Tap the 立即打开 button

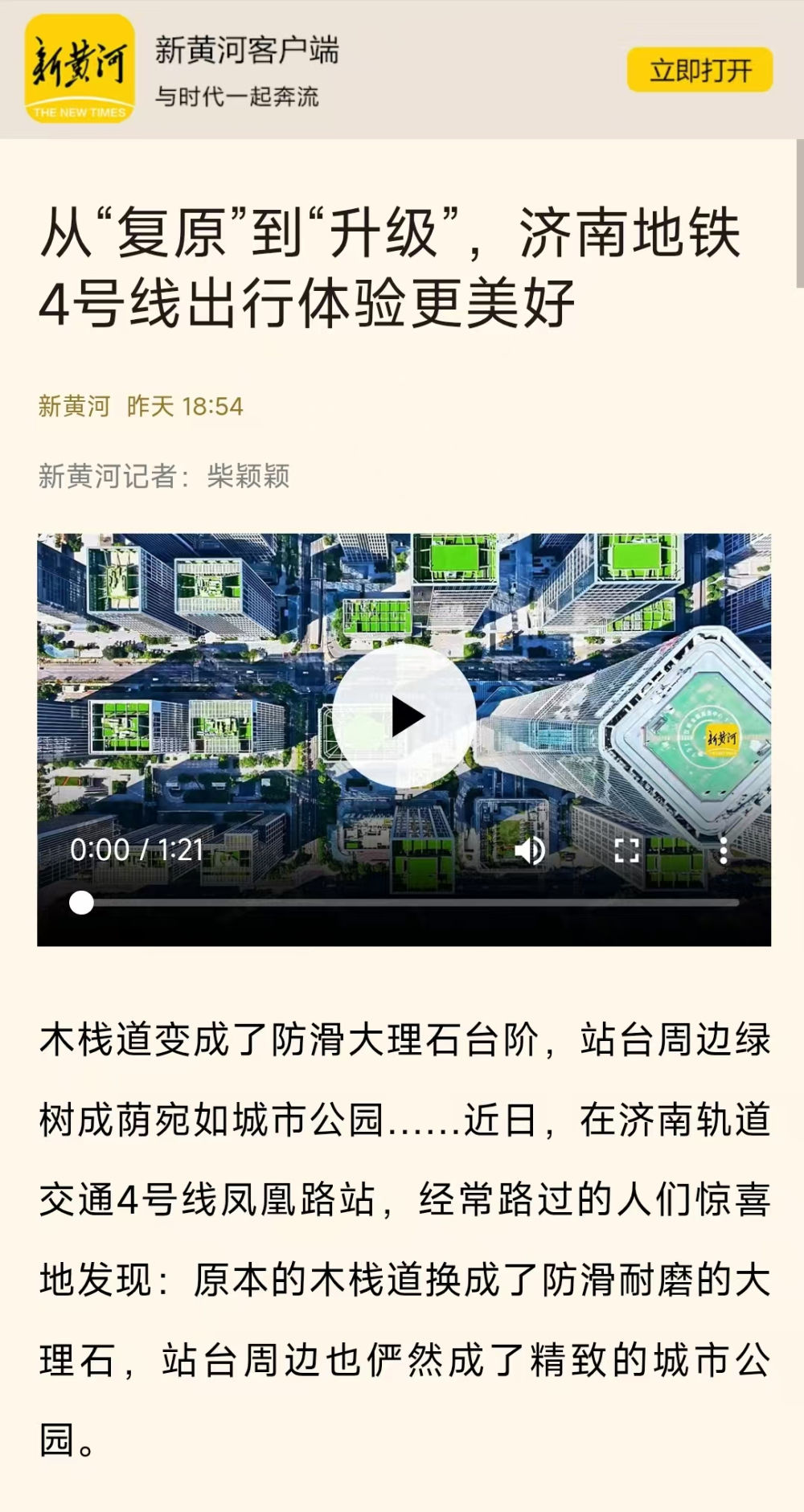pos(699,70)
